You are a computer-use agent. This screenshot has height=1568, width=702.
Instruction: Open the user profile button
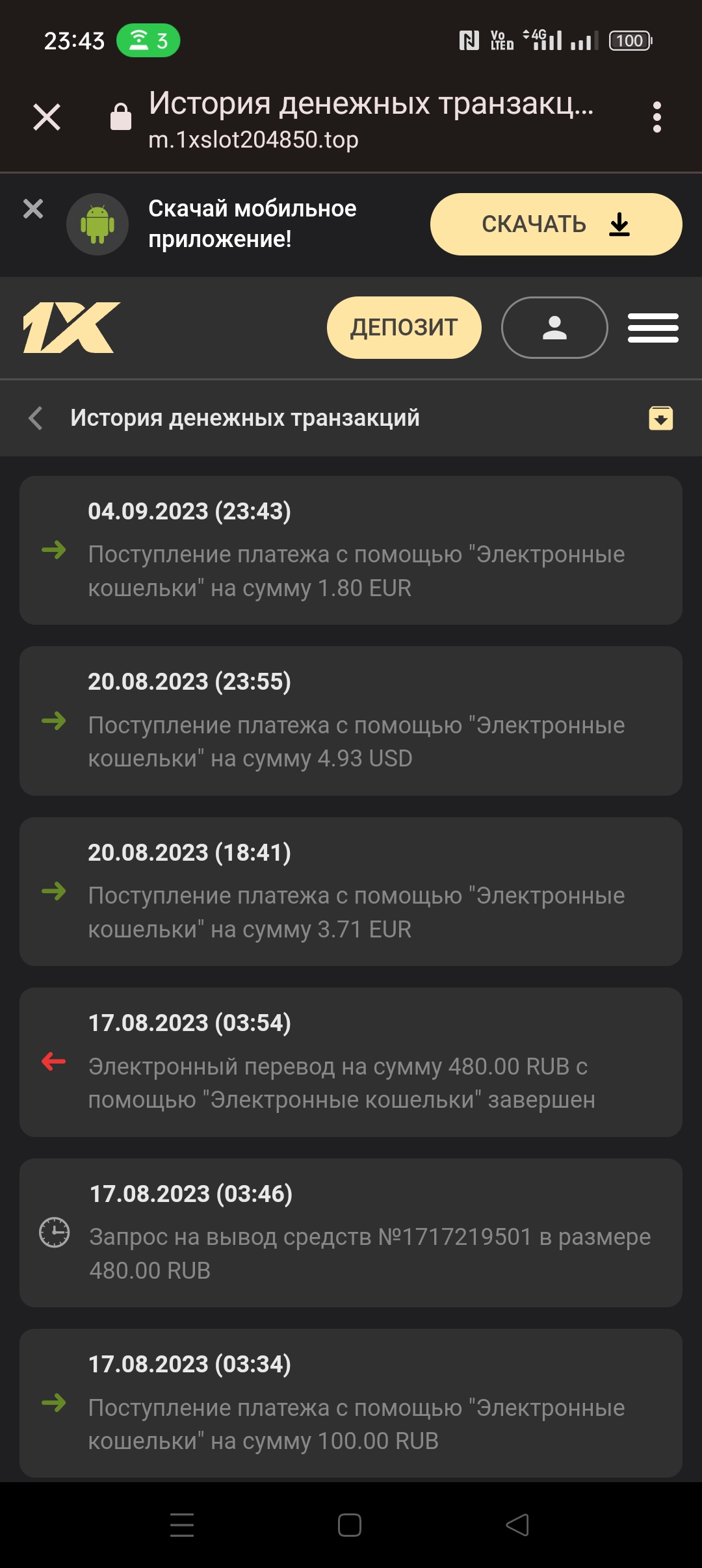coord(554,328)
